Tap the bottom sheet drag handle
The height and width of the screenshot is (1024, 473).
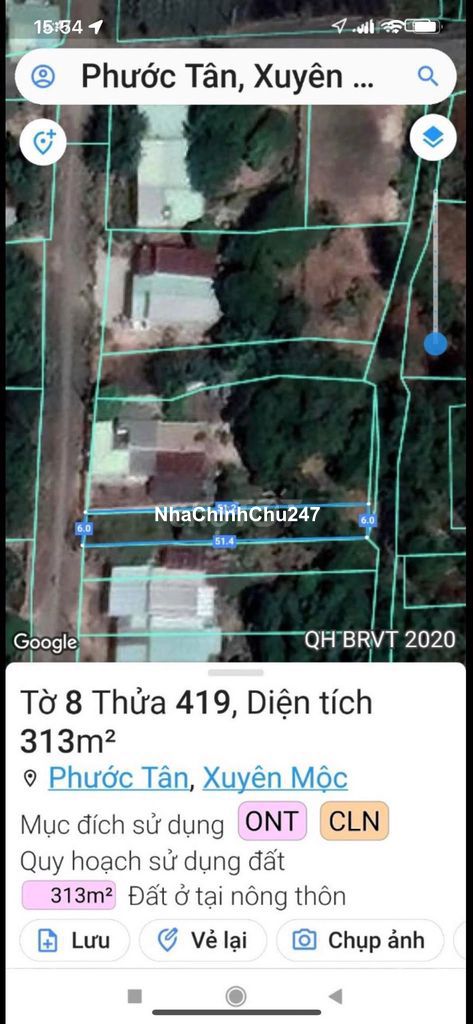click(236, 672)
